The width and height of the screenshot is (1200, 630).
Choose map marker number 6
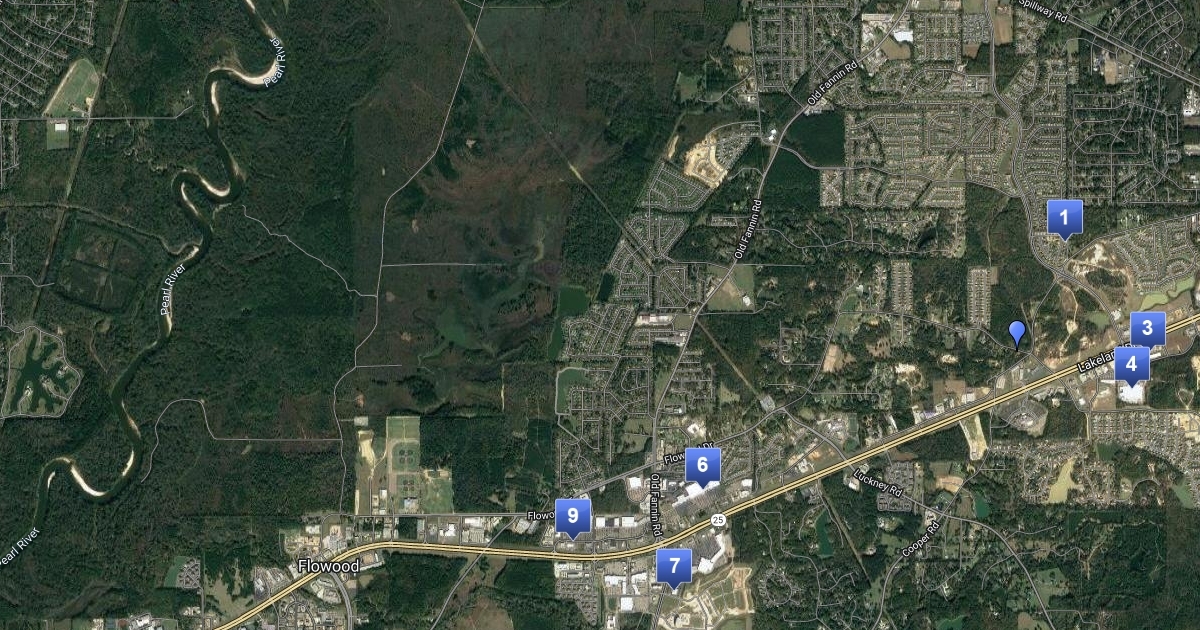pyautogui.click(x=702, y=465)
